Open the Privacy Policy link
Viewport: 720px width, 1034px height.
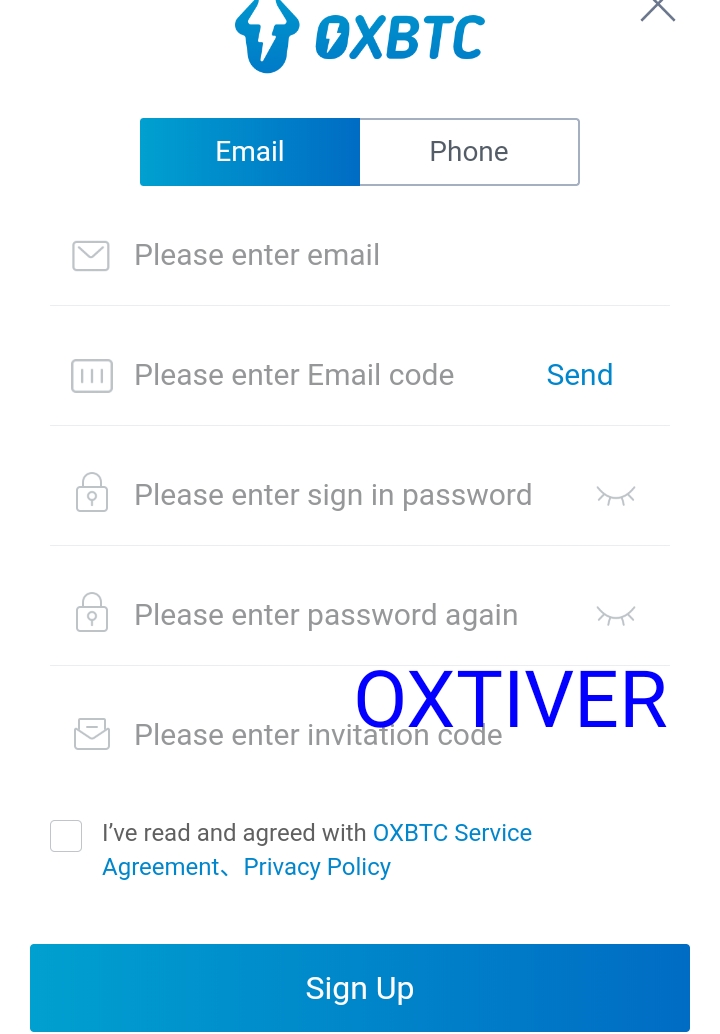point(317,867)
